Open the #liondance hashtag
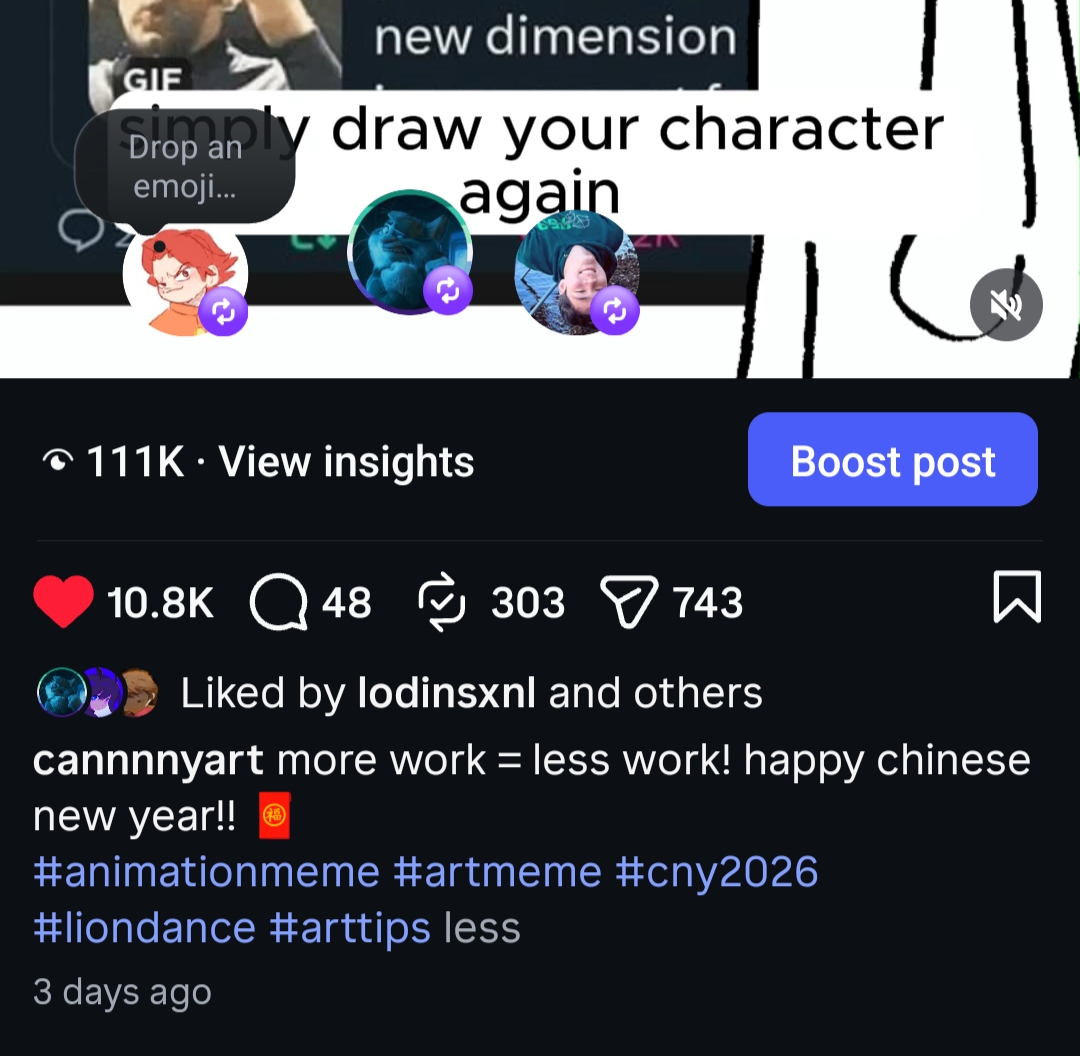The height and width of the screenshot is (1056, 1080). [144, 928]
